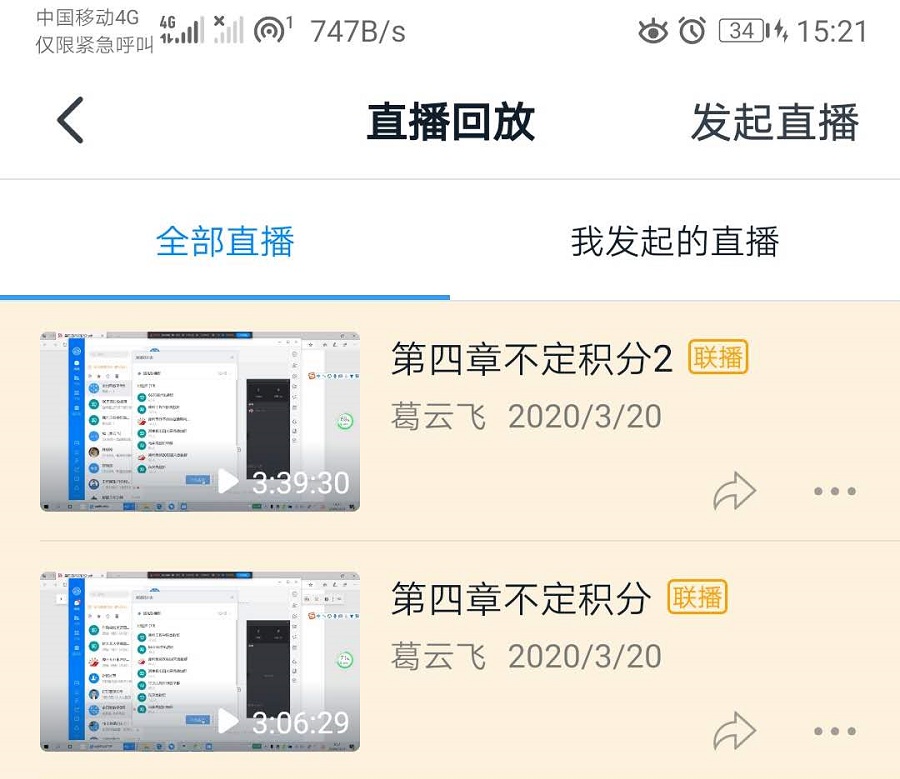Open more options for 第四章不定积分2
The image size is (900, 779).
(x=835, y=491)
